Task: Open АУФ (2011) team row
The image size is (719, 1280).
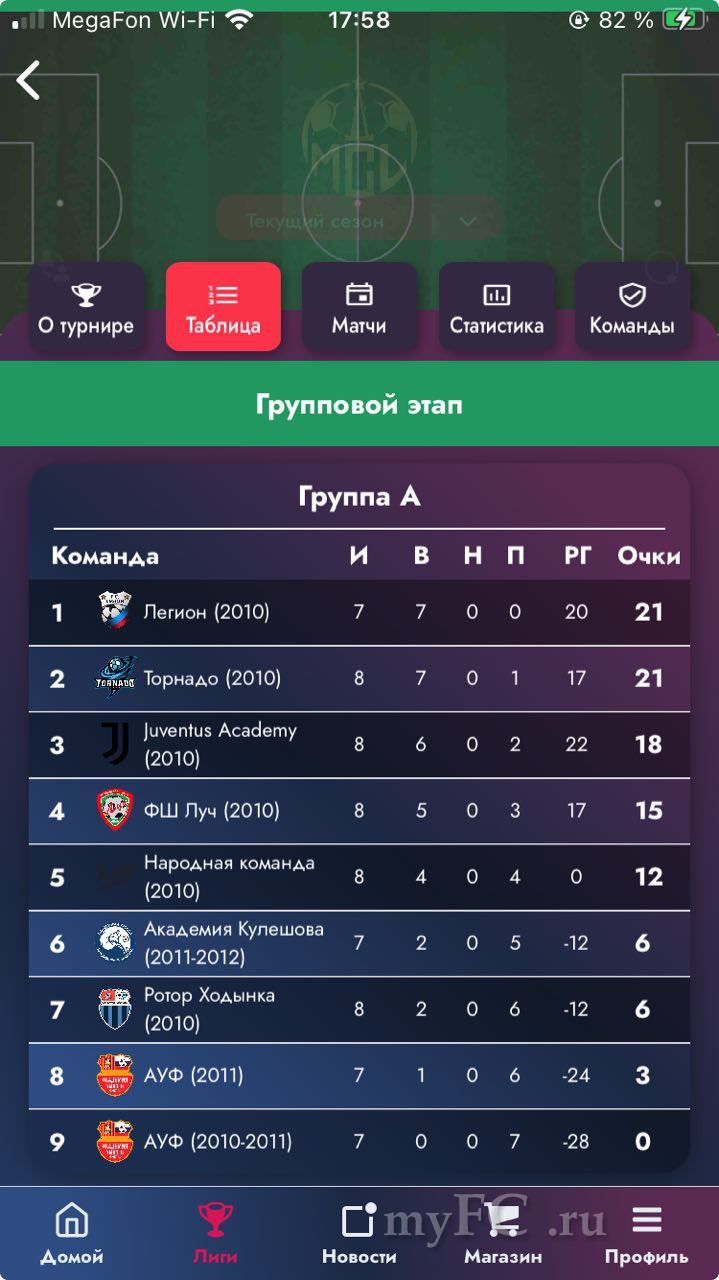Action: (194, 1075)
